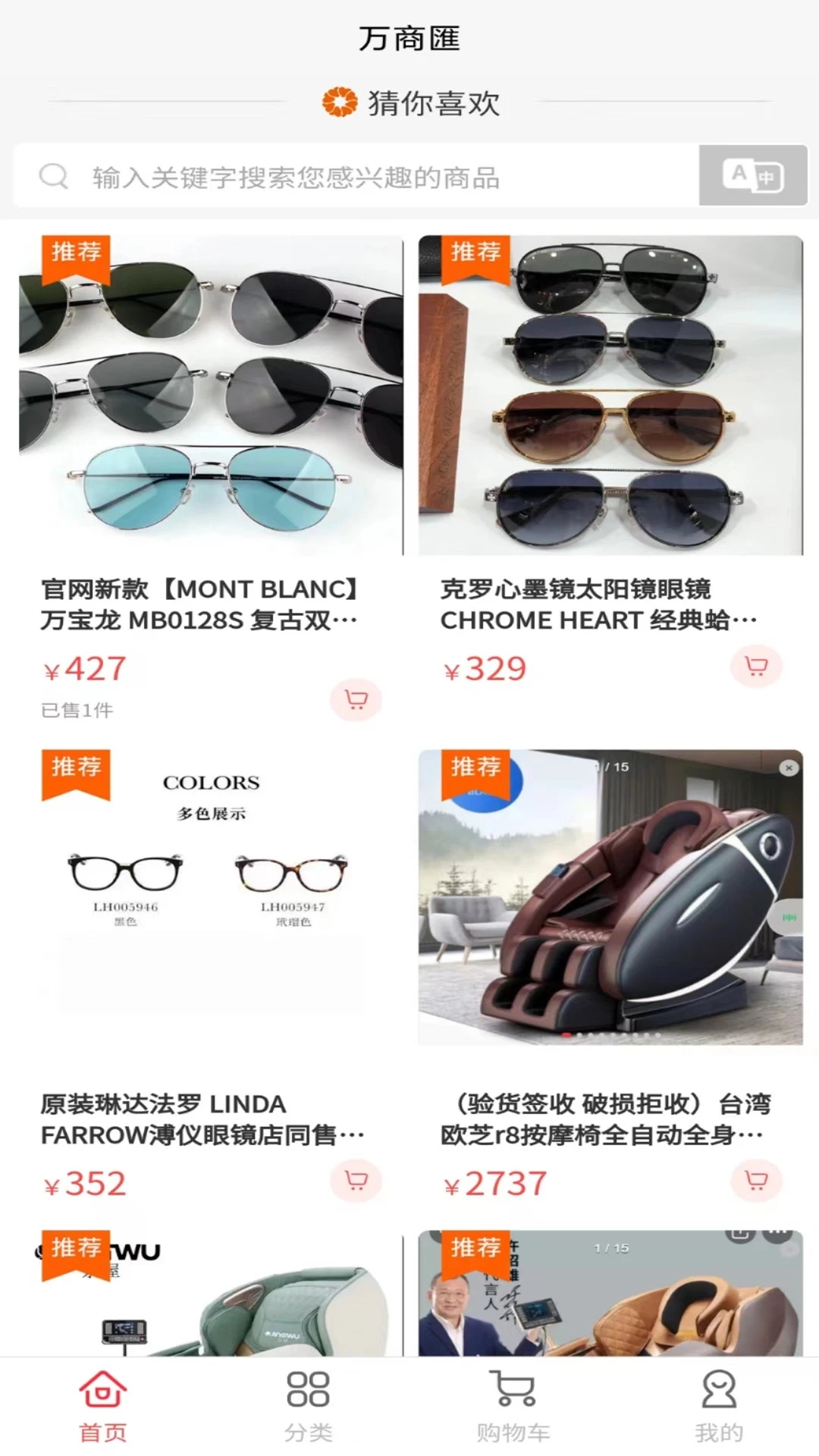Add the ¥2737 massage chair to cart
819x1456 pixels.
(756, 1181)
